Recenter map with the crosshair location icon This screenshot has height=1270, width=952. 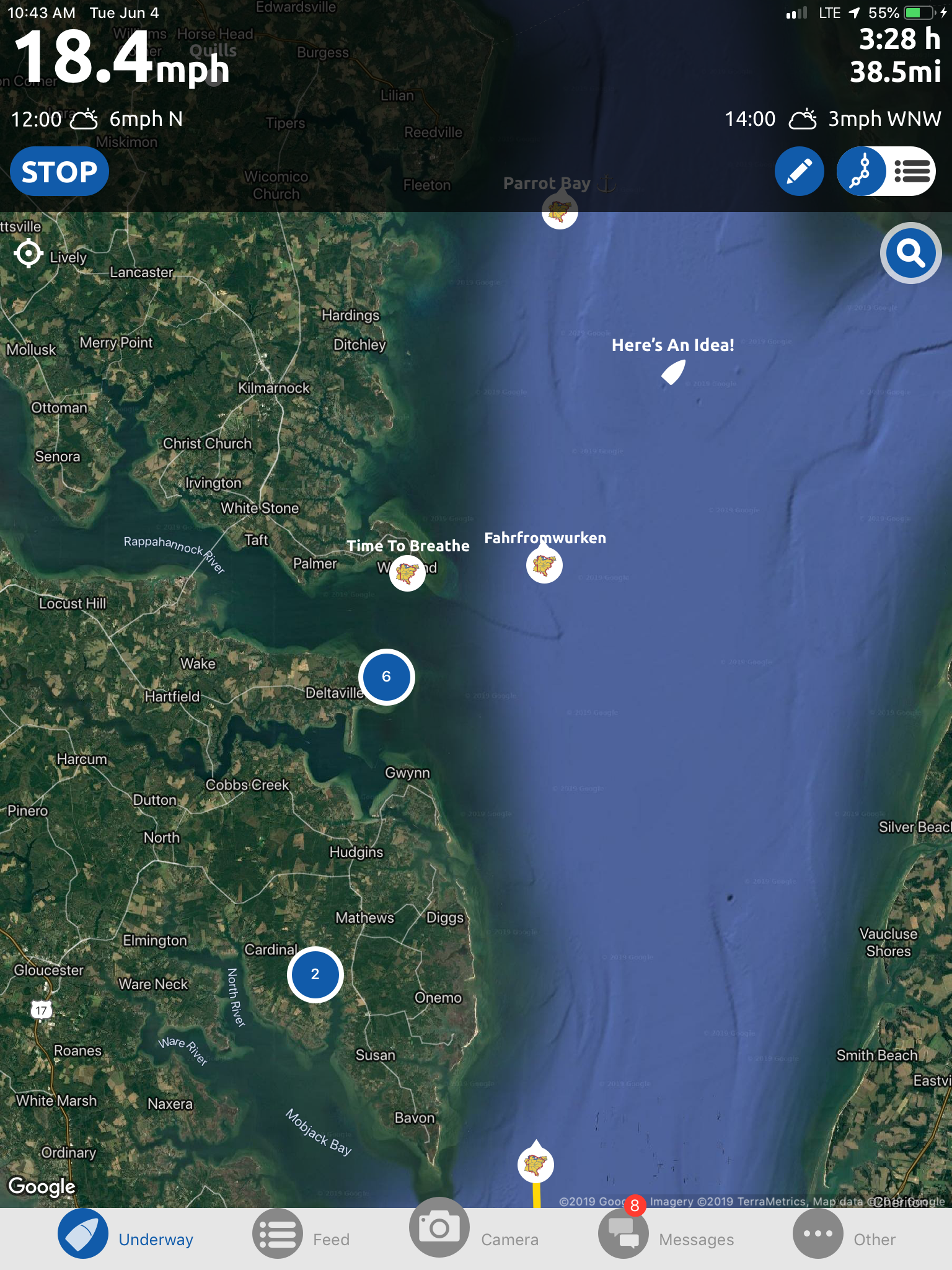coord(29,254)
